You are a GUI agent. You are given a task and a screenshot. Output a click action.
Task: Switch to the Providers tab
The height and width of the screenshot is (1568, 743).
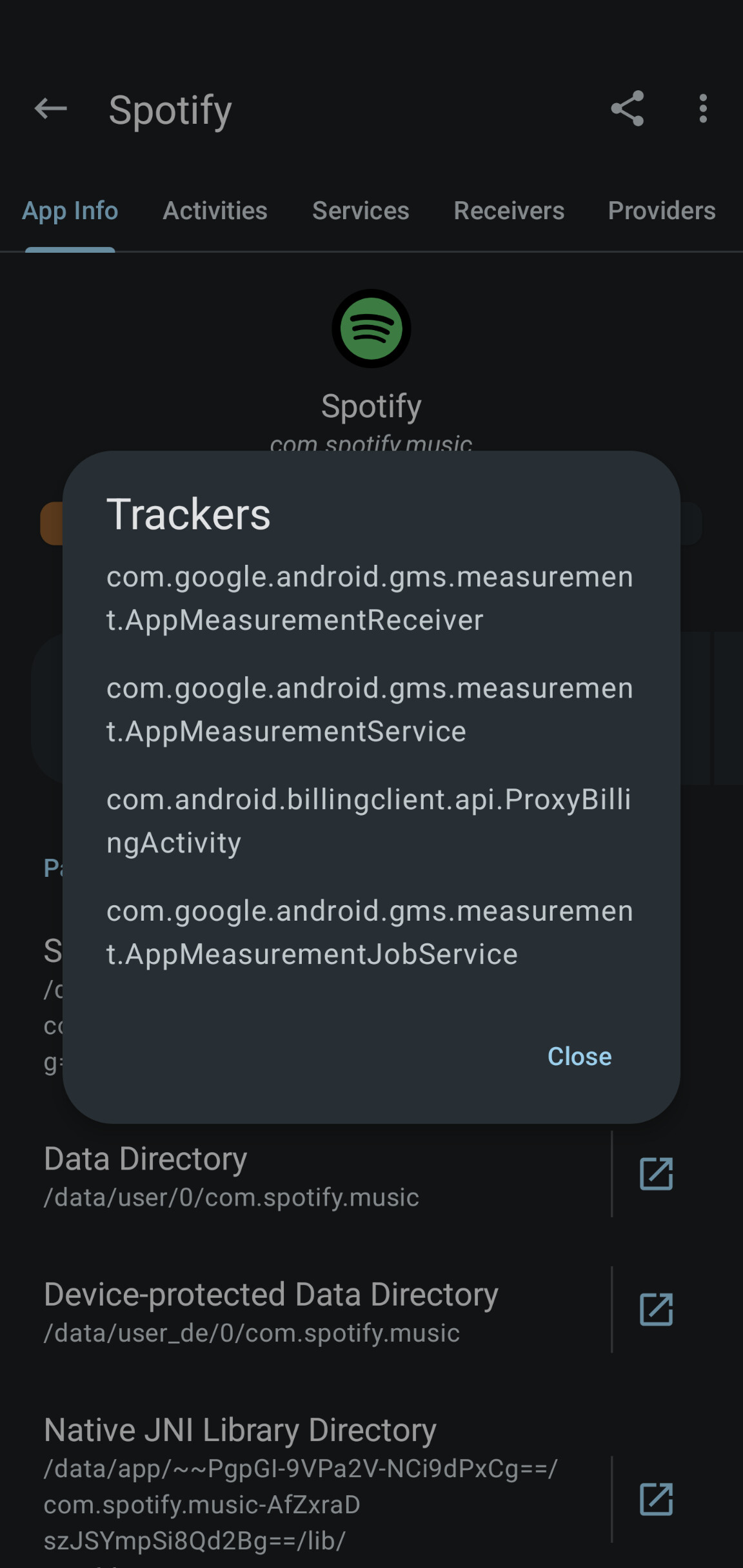[662, 211]
